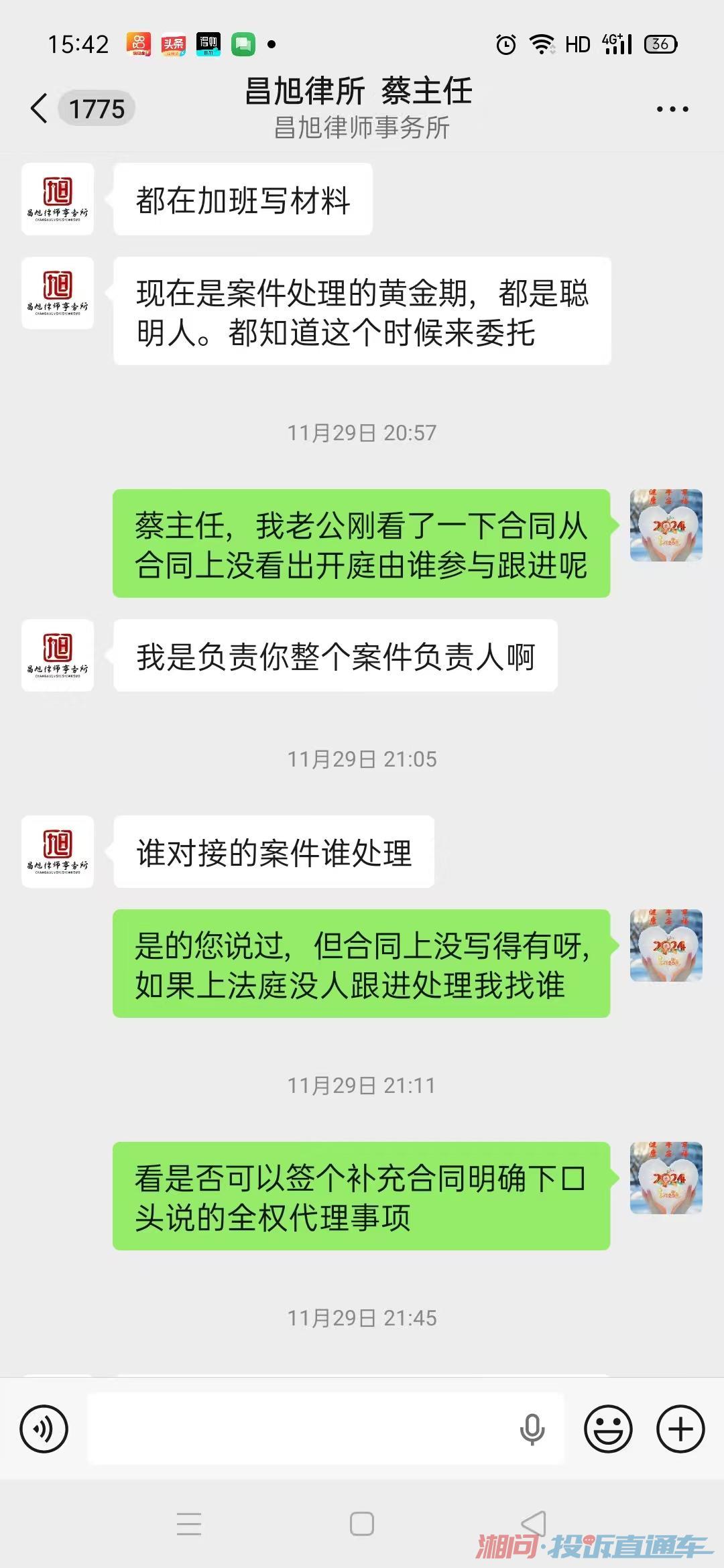
Task: Tap the system home button
Action: click(362, 1524)
